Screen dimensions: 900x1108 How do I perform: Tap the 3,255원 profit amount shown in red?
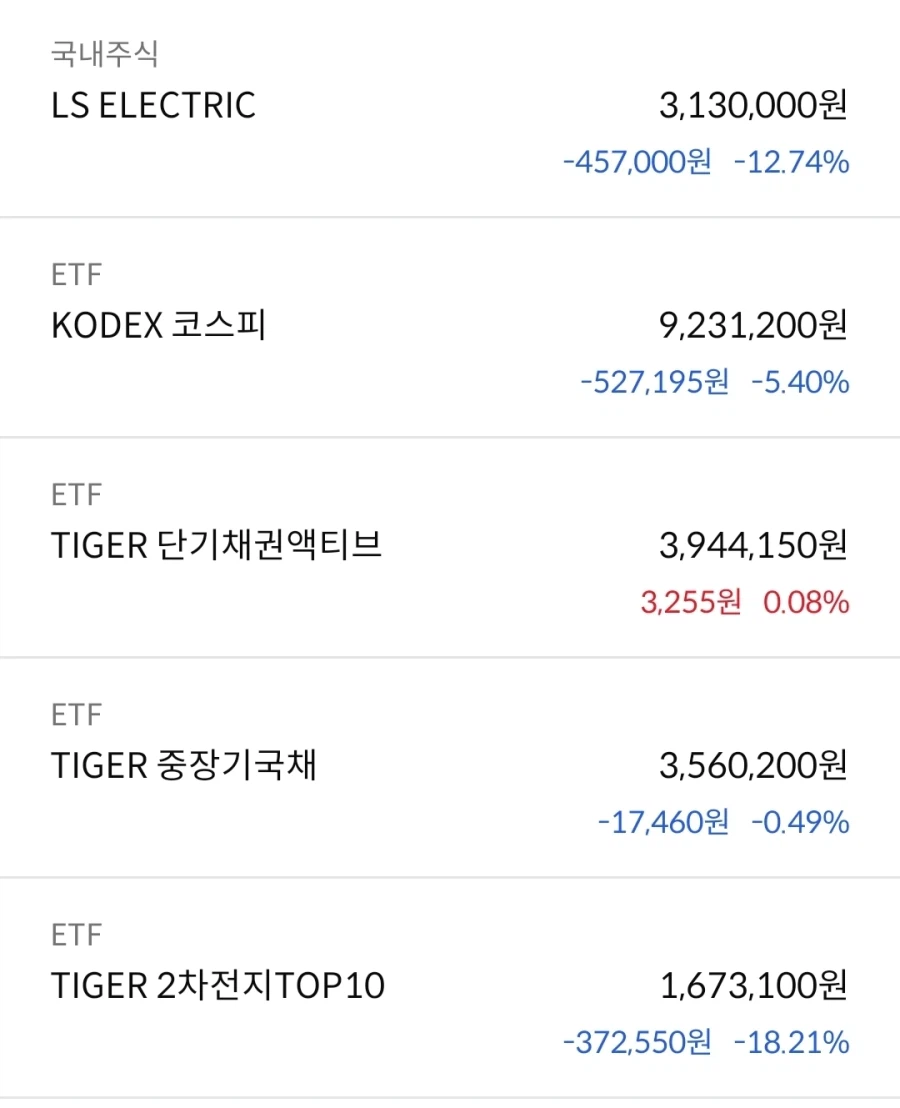(x=692, y=602)
